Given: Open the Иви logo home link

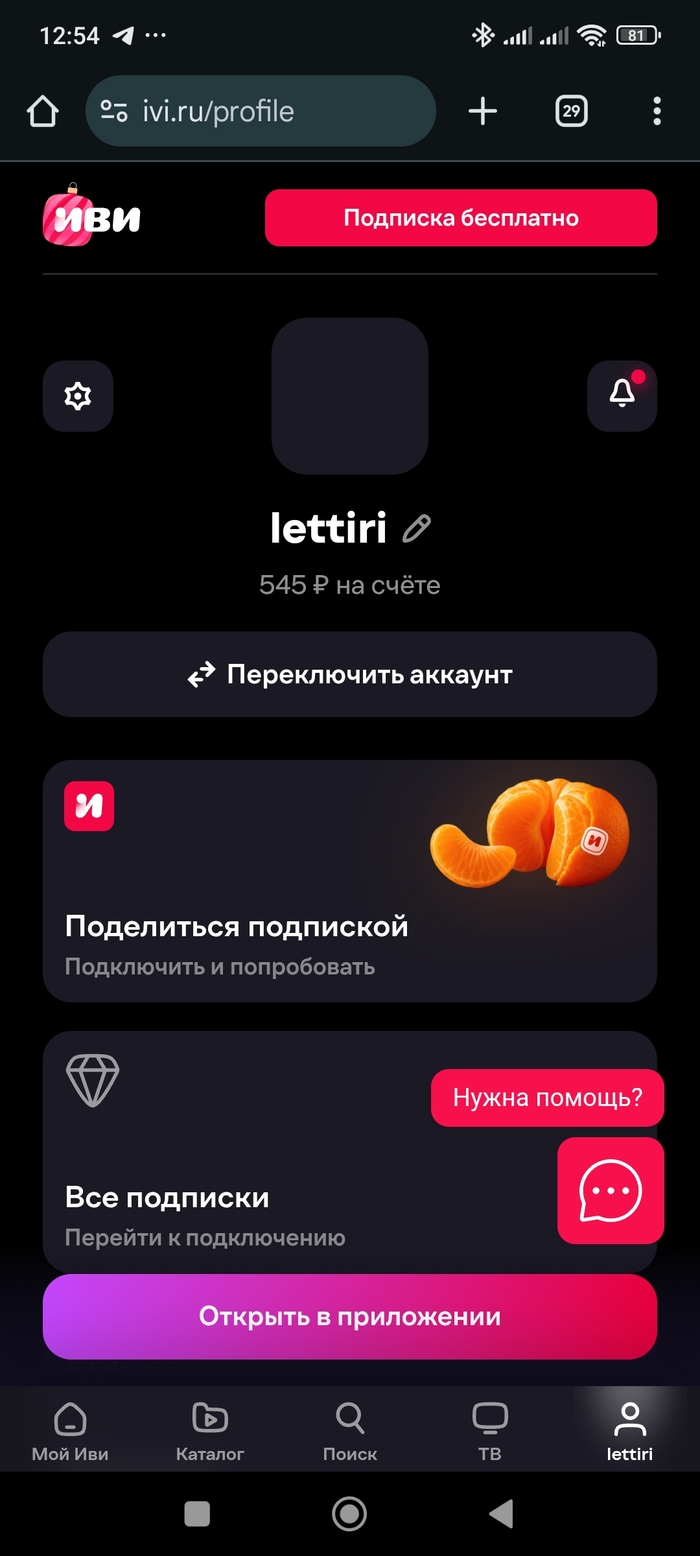Looking at the screenshot, I should (x=92, y=216).
